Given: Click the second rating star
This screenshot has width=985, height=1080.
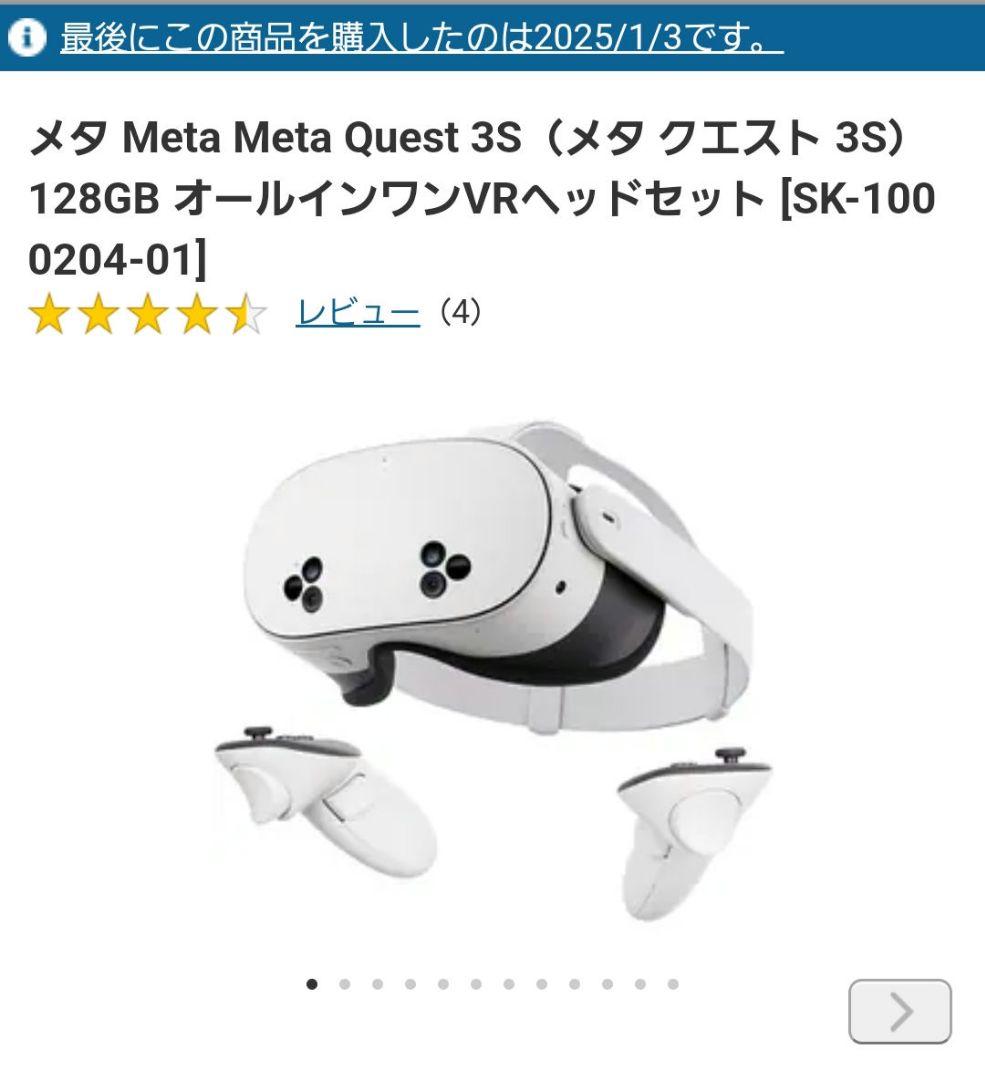Looking at the screenshot, I should [100, 315].
